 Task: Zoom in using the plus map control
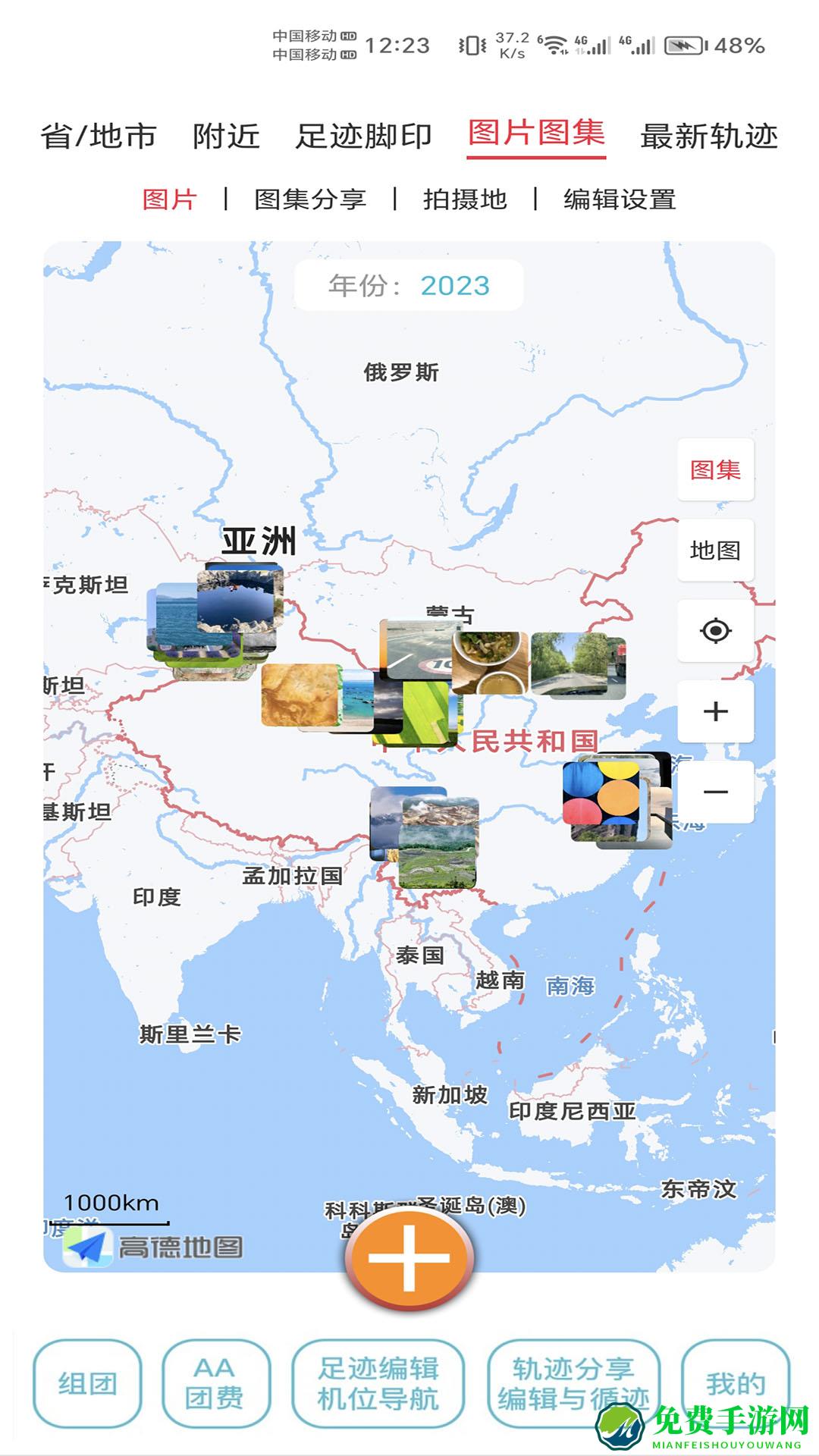(x=714, y=711)
